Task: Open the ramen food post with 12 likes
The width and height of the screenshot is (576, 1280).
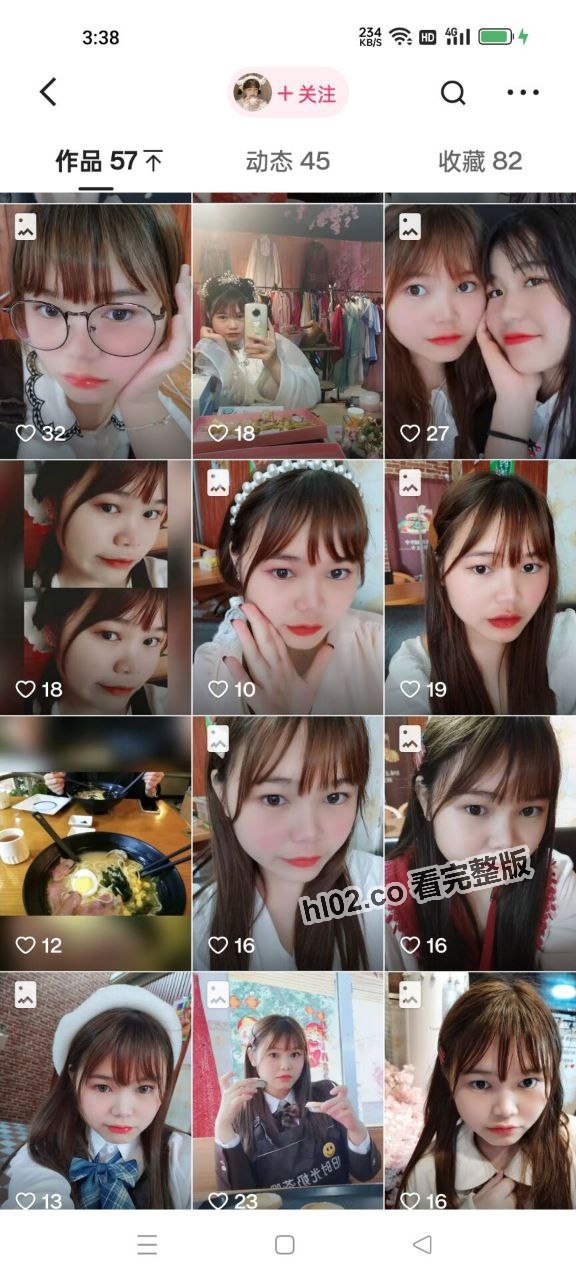Action: coord(96,843)
